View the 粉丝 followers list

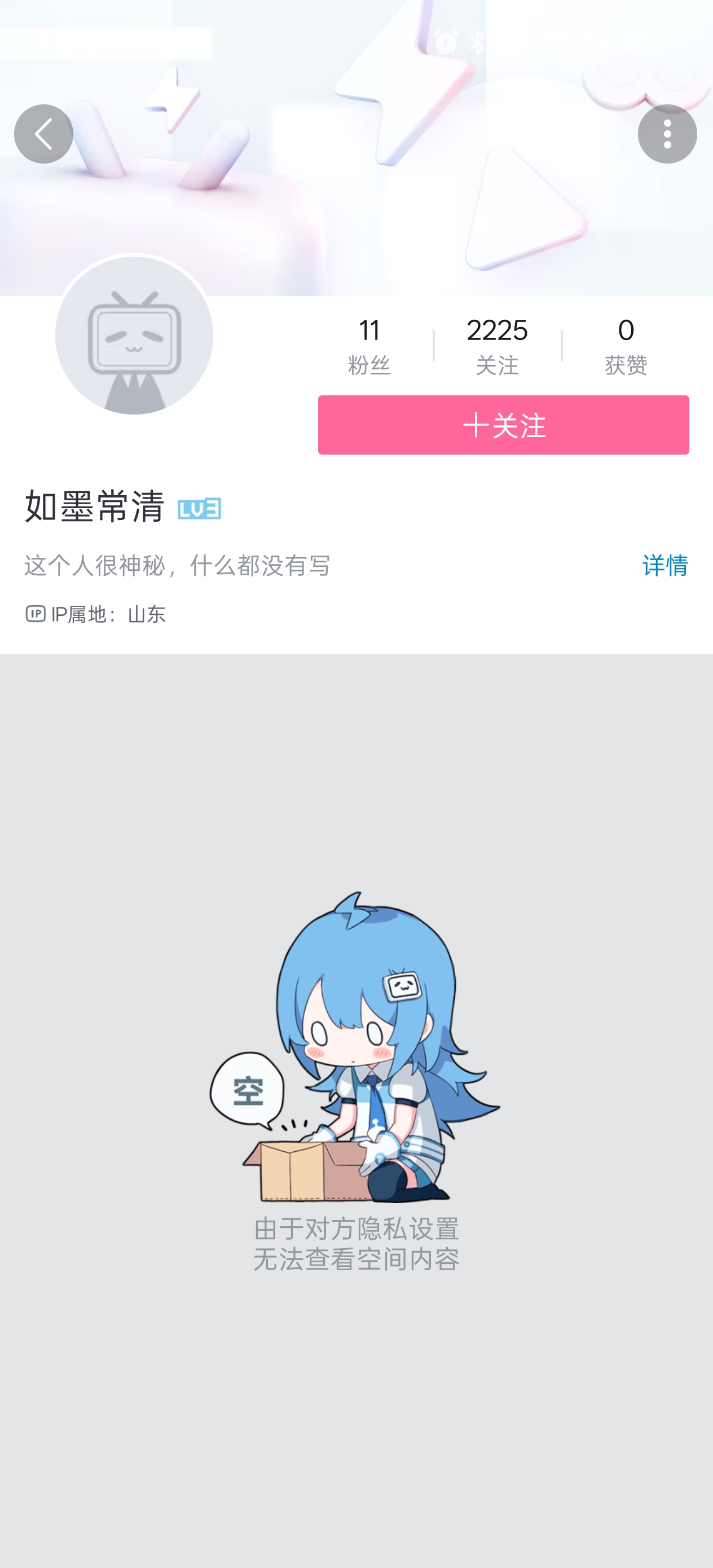coord(369,346)
